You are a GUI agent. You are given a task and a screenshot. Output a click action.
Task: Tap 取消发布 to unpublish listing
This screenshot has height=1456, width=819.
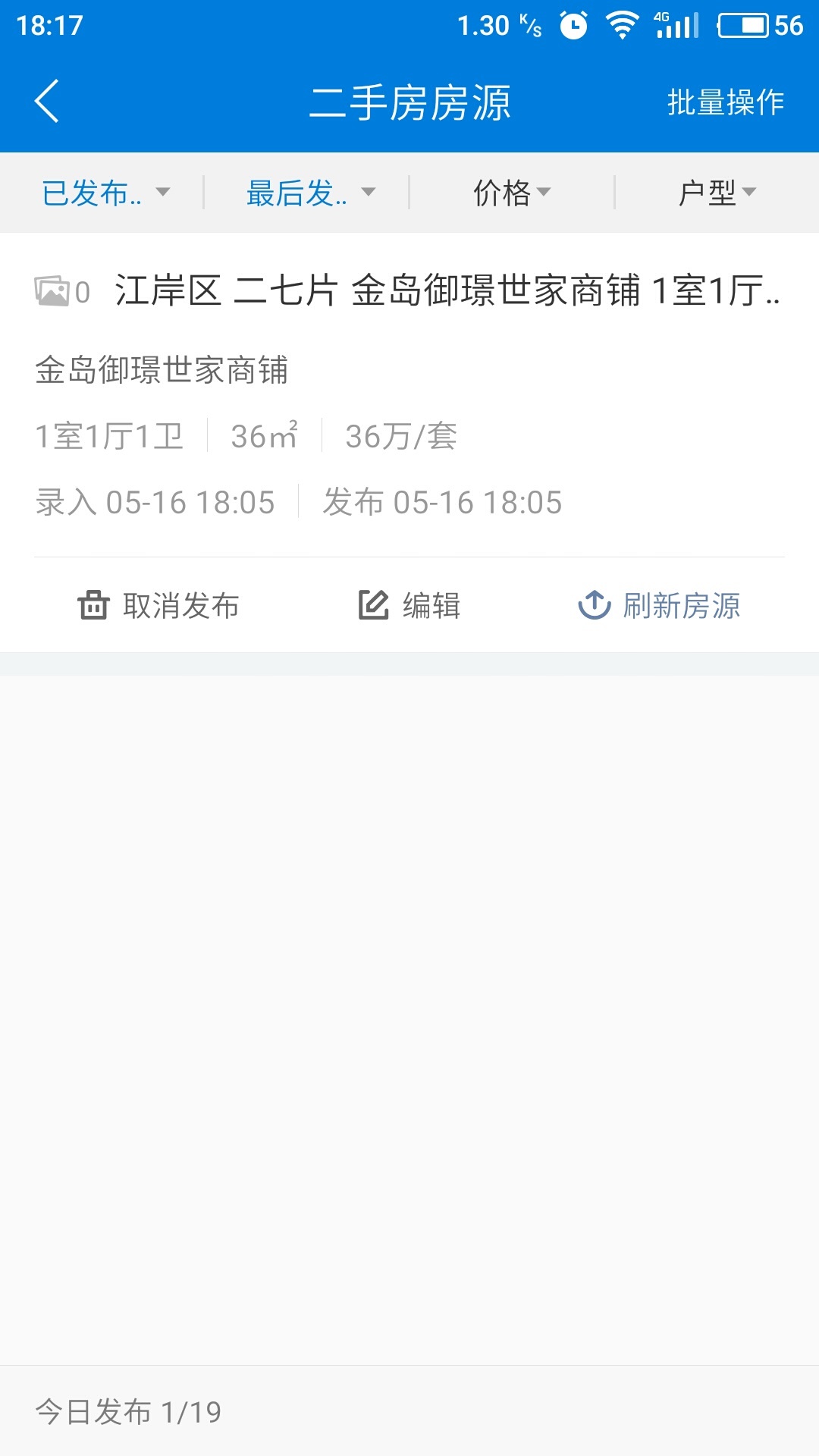pos(158,605)
